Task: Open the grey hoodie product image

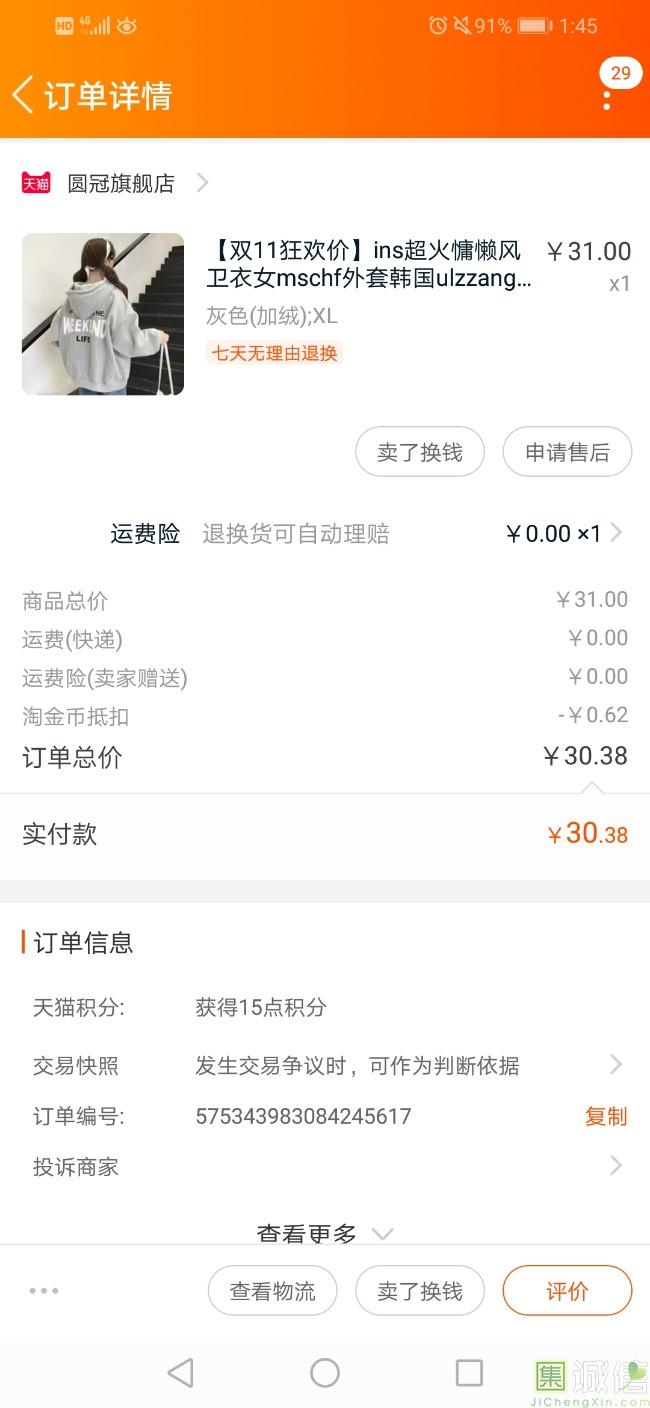Action: pos(103,314)
